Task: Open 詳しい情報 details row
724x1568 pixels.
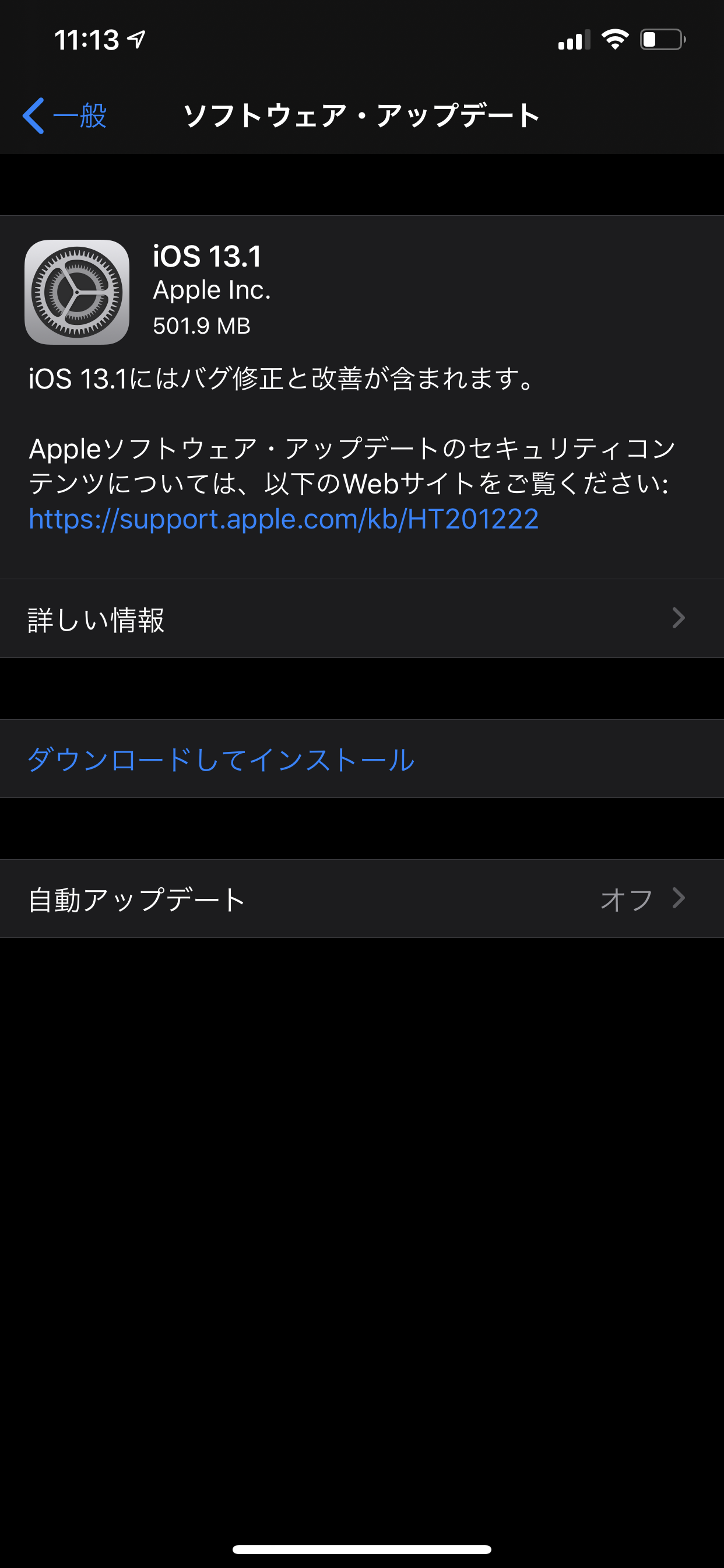Action: click(362, 618)
